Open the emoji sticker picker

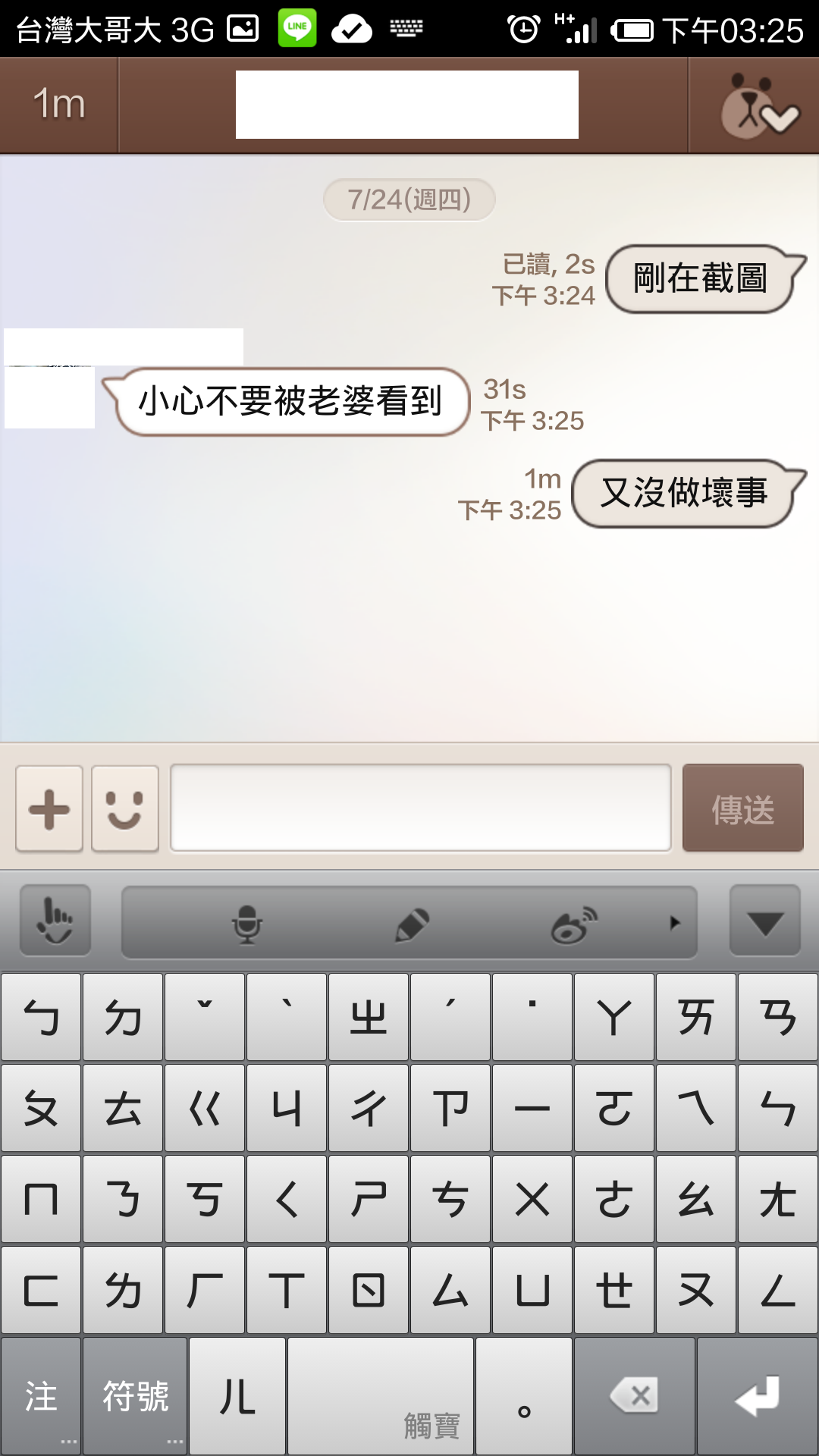pyautogui.click(x=125, y=808)
